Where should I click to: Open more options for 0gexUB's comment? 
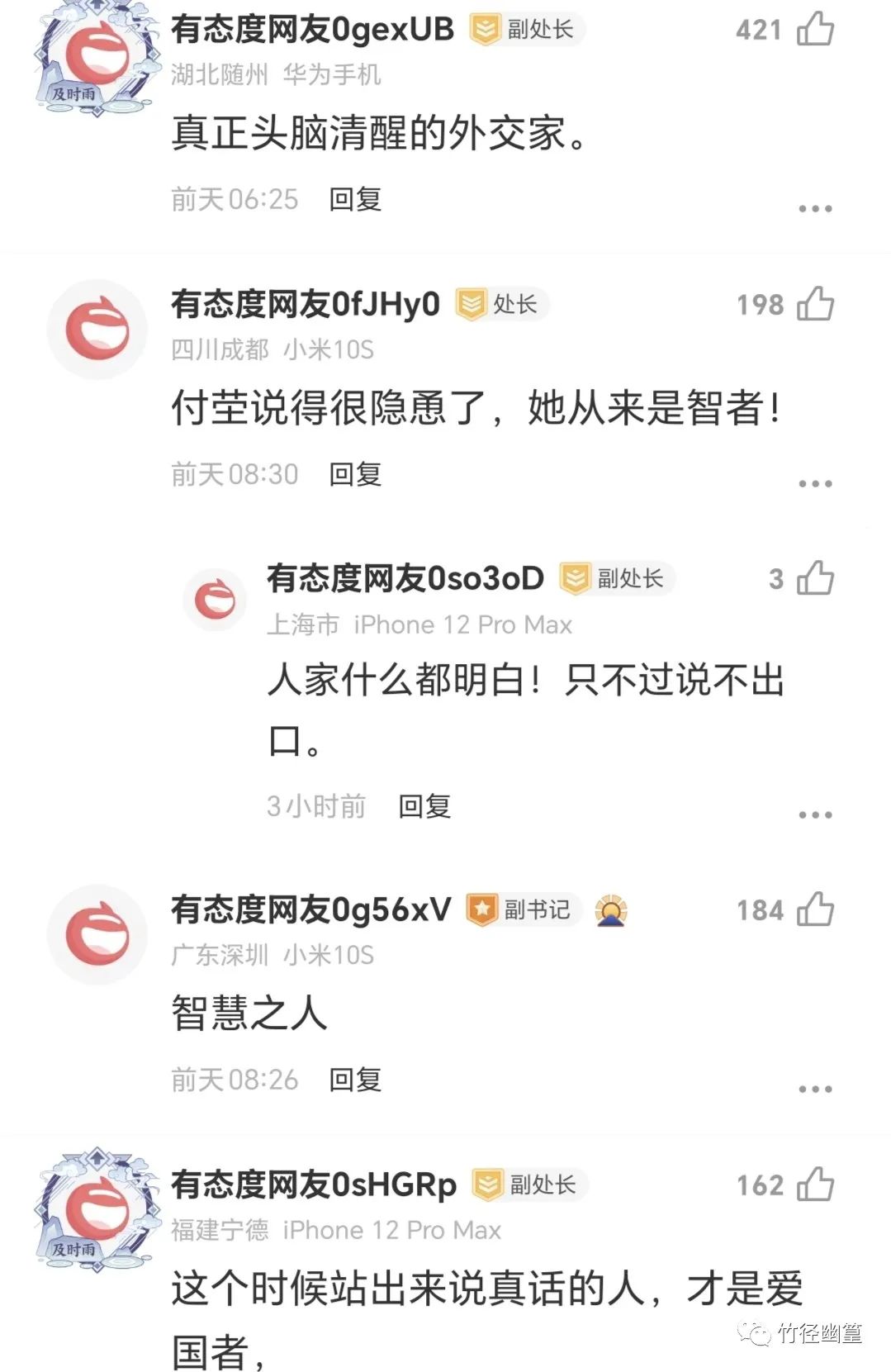pos(814,208)
